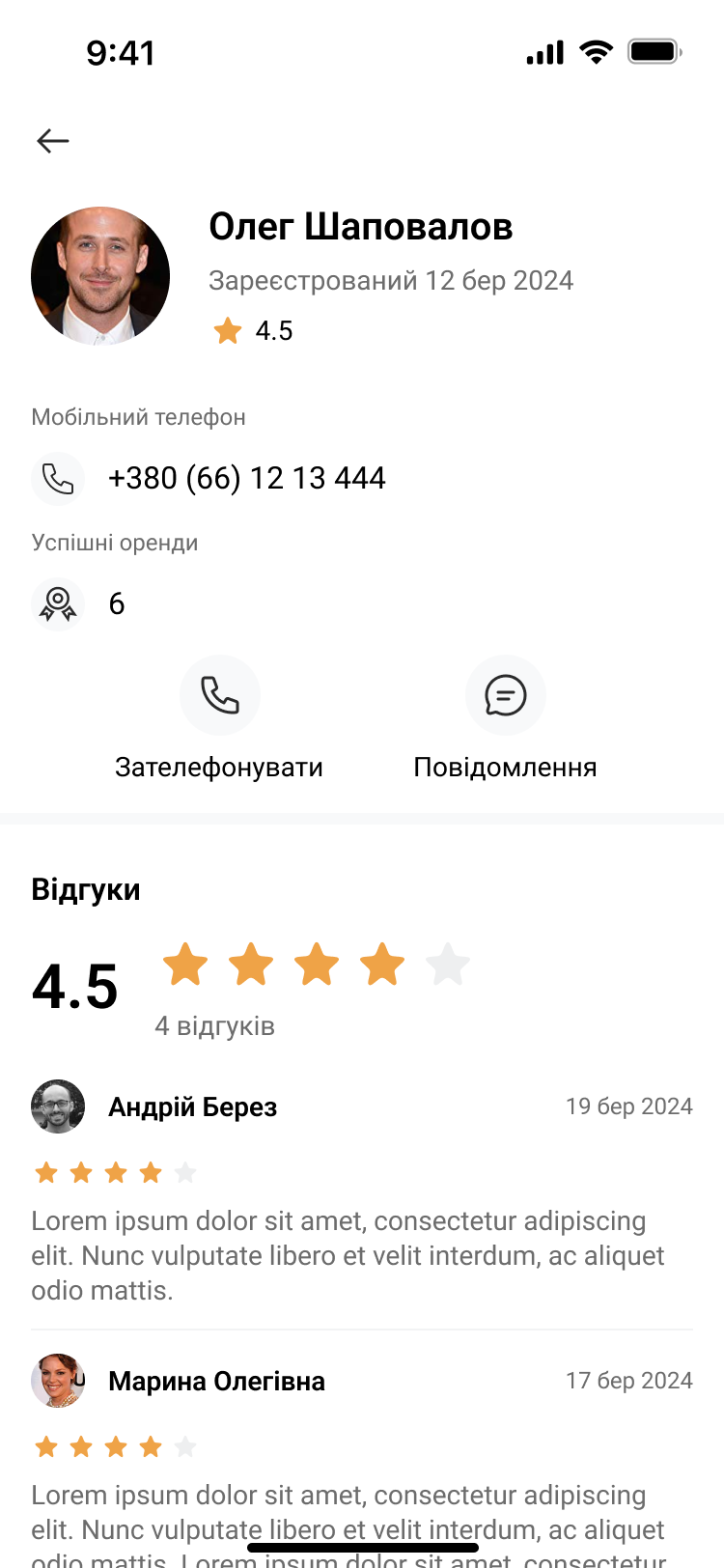Image resolution: width=724 pixels, height=1568 pixels.
Task: Go back using the arrow icon
Action: 53,141
